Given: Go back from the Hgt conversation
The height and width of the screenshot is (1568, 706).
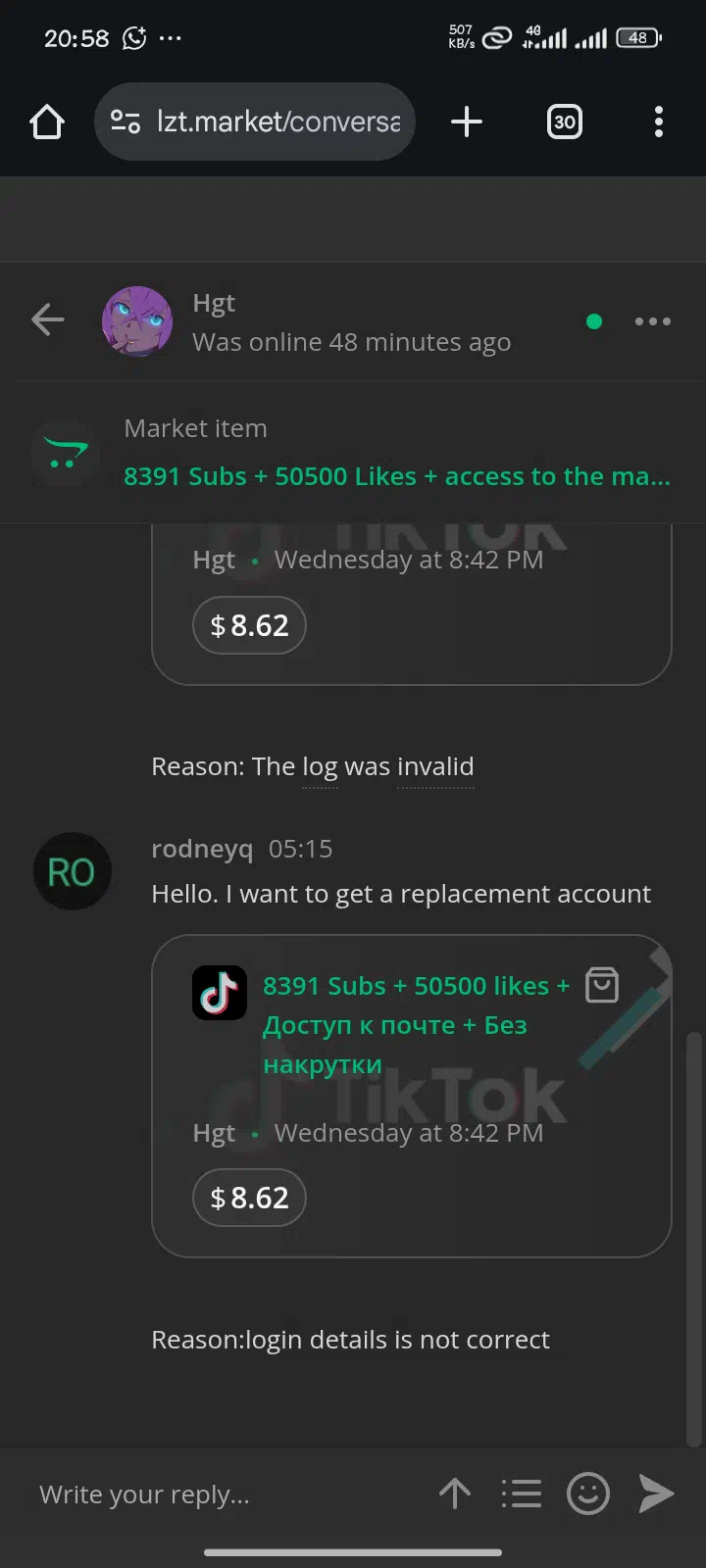Looking at the screenshot, I should point(47,319).
